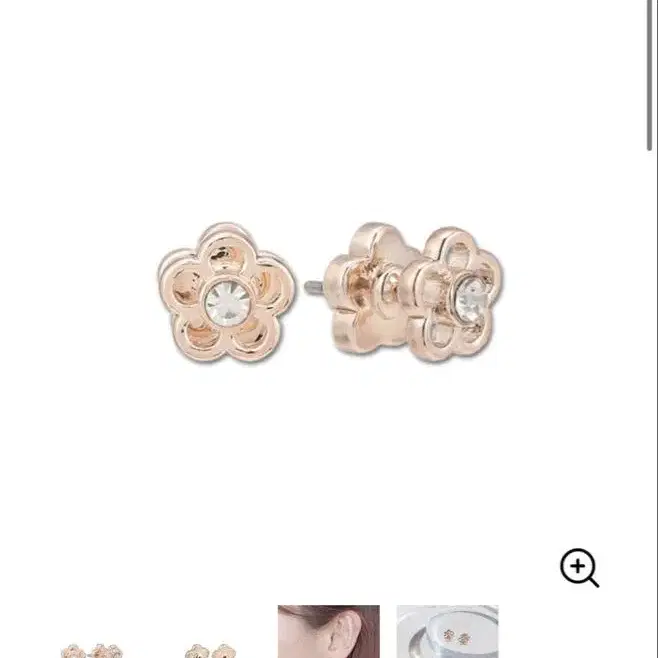
Task: View the earrings in dish thumbnail
Action: [448, 632]
